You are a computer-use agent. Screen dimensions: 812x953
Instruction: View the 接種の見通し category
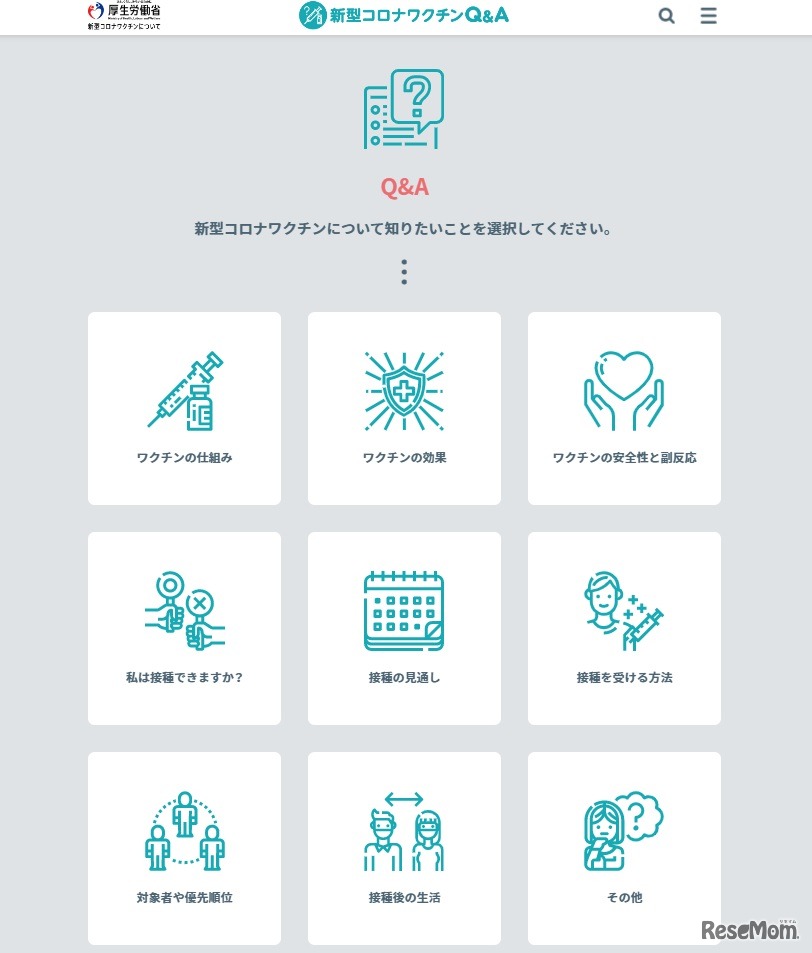pos(404,628)
